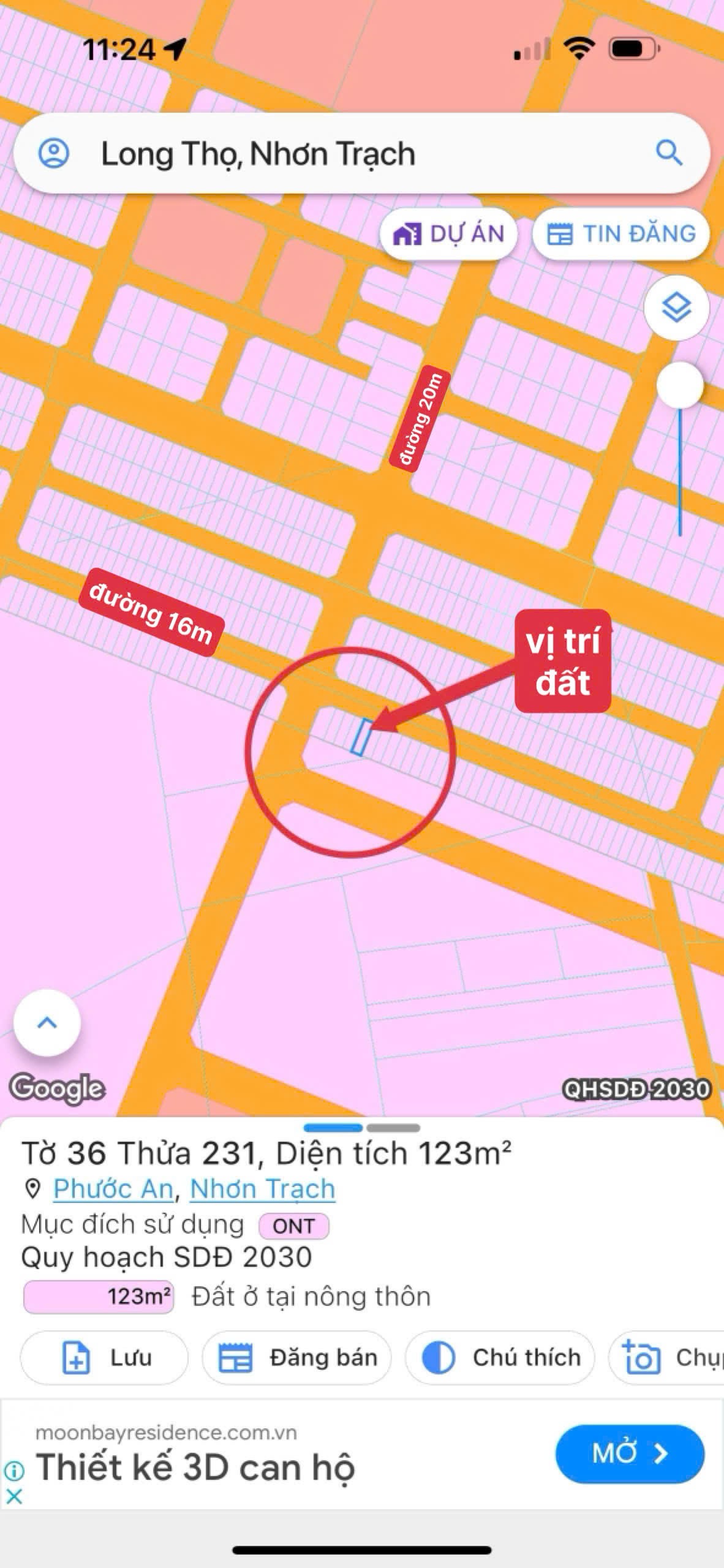Dismiss the ad with the X icon
724x1568 pixels.
14,1496
